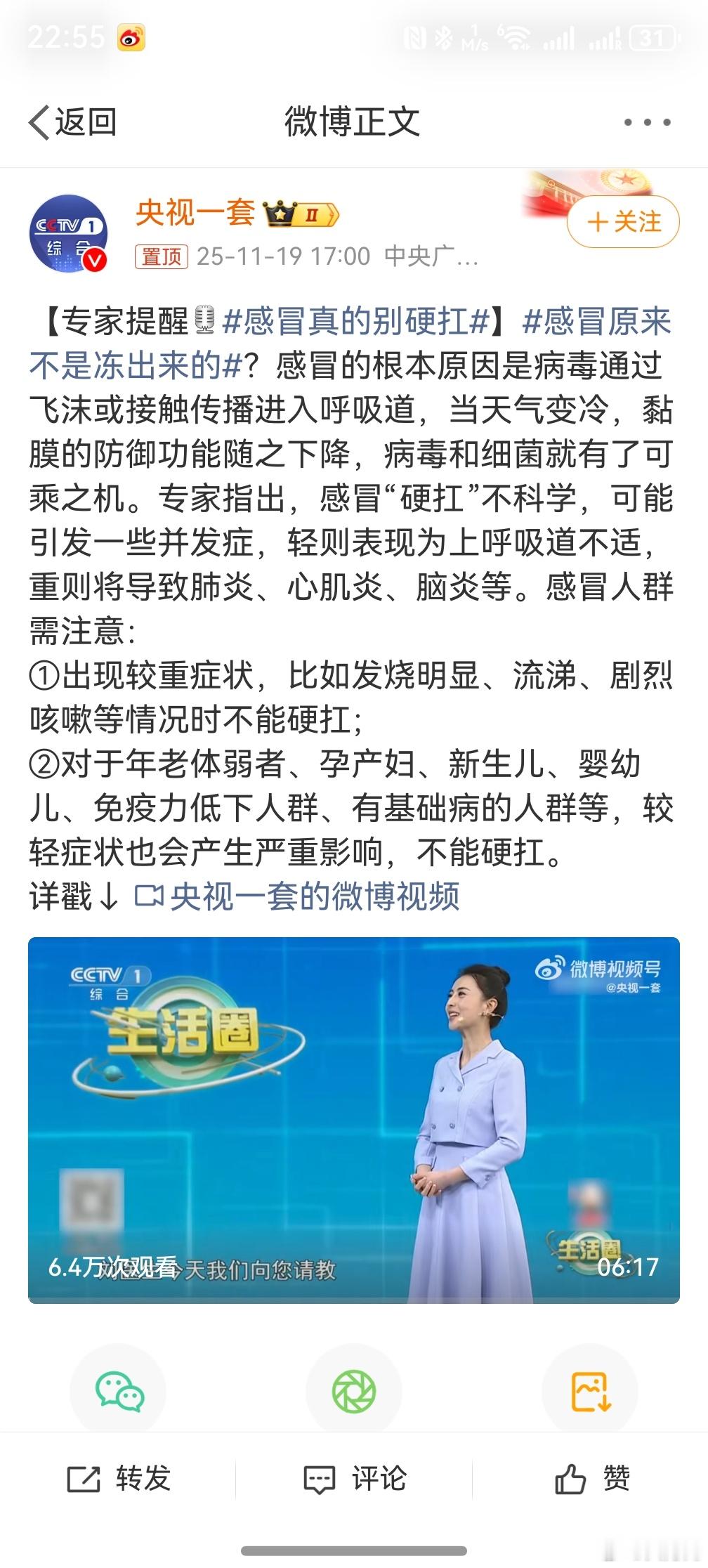
Task: Tap the WeChat share icon
Action: [x=118, y=1392]
